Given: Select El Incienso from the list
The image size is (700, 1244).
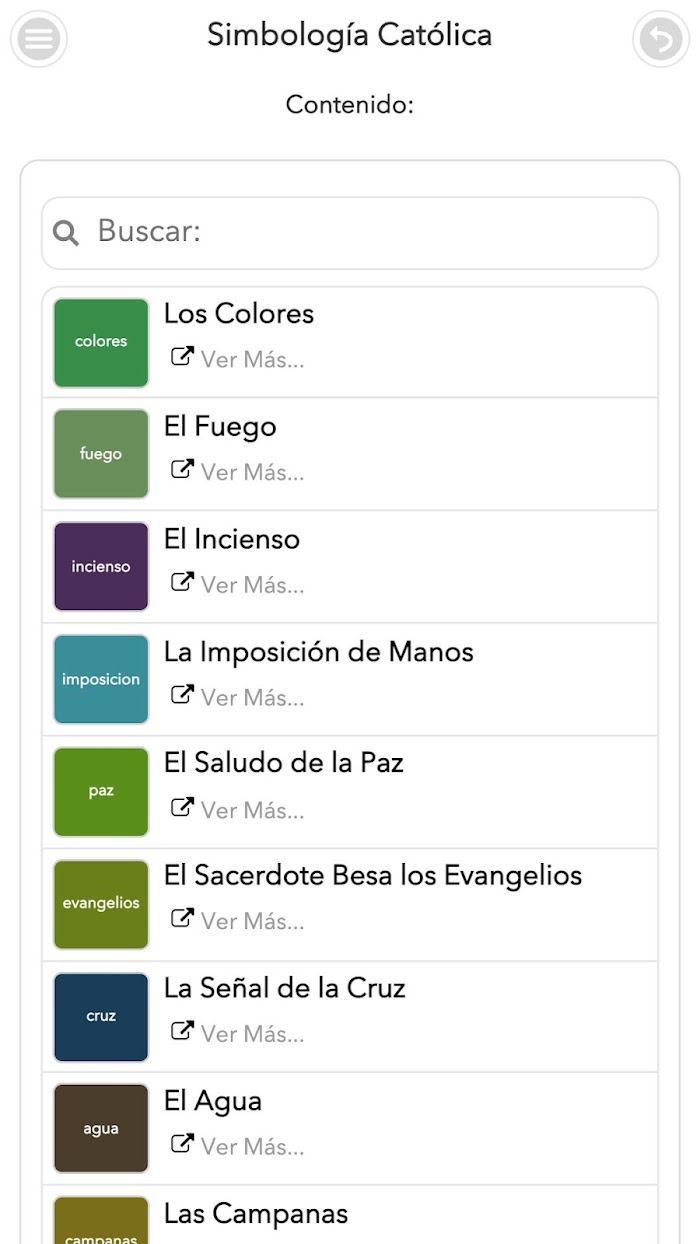Looking at the screenshot, I should click(x=350, y=567).
